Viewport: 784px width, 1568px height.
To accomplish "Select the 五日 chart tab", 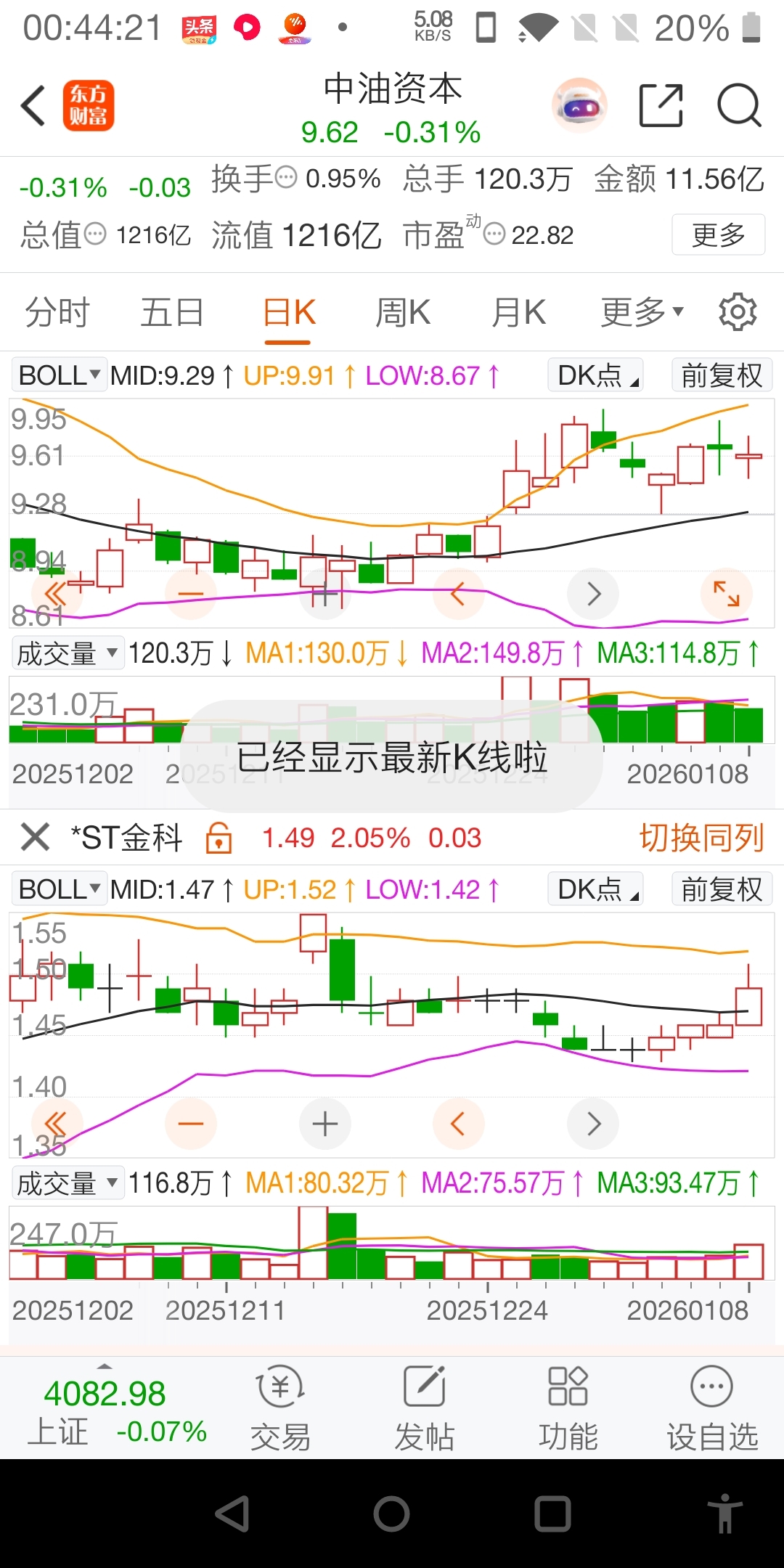I will click(172, 313).
